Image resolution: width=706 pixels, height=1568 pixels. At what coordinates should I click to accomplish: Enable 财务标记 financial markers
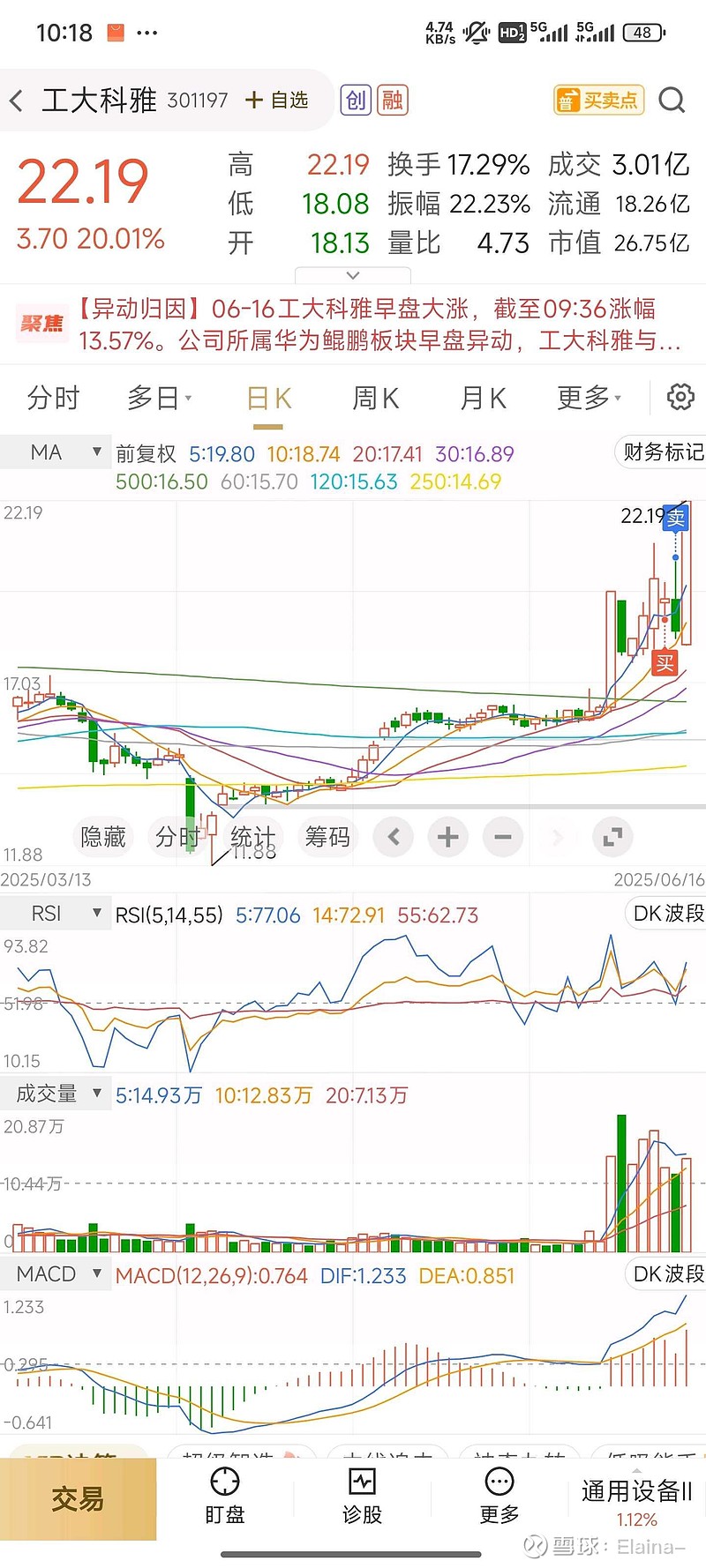point(666,452)
